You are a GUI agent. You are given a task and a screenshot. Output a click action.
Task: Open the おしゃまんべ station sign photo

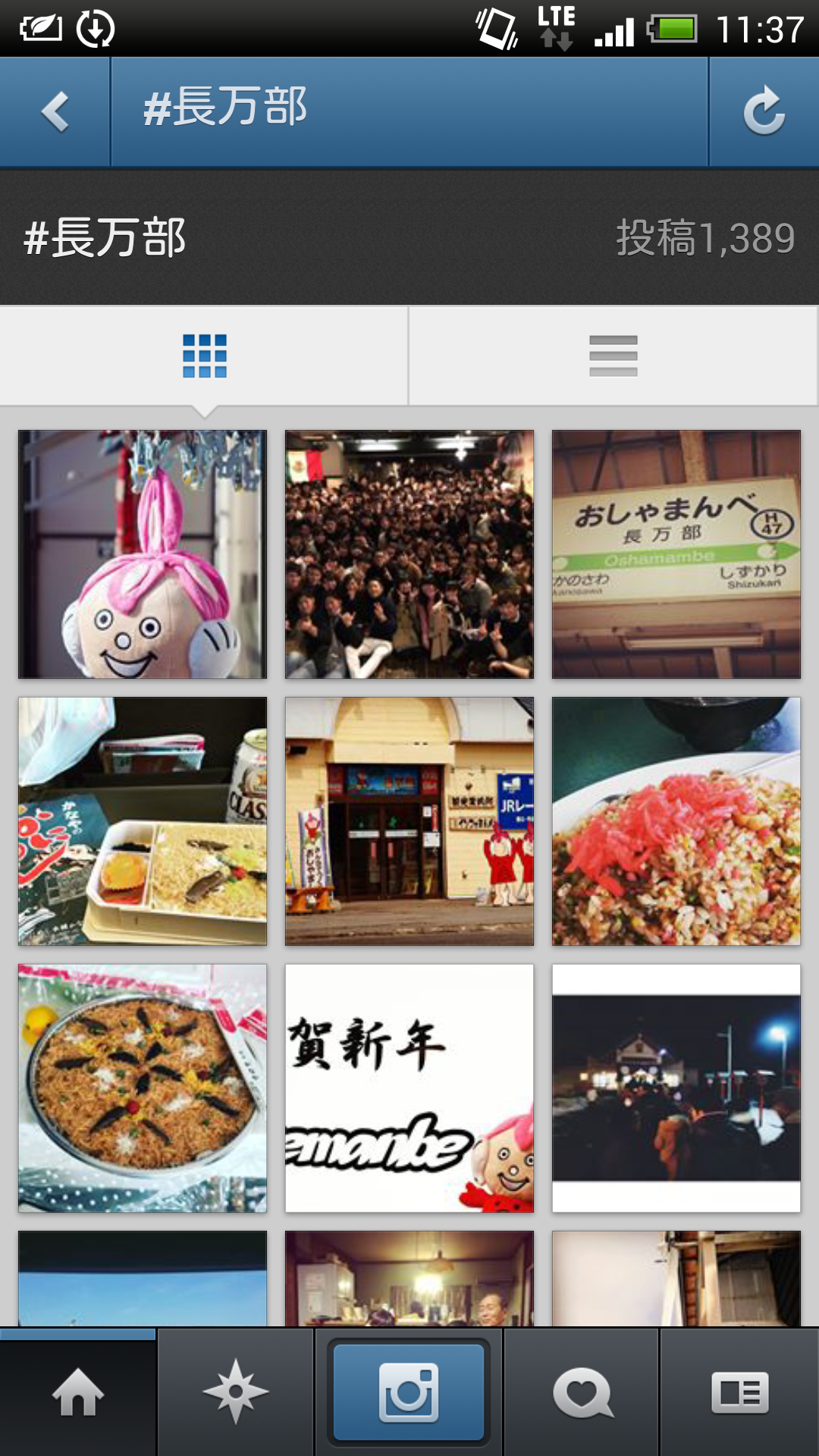(x=676, y=554)
